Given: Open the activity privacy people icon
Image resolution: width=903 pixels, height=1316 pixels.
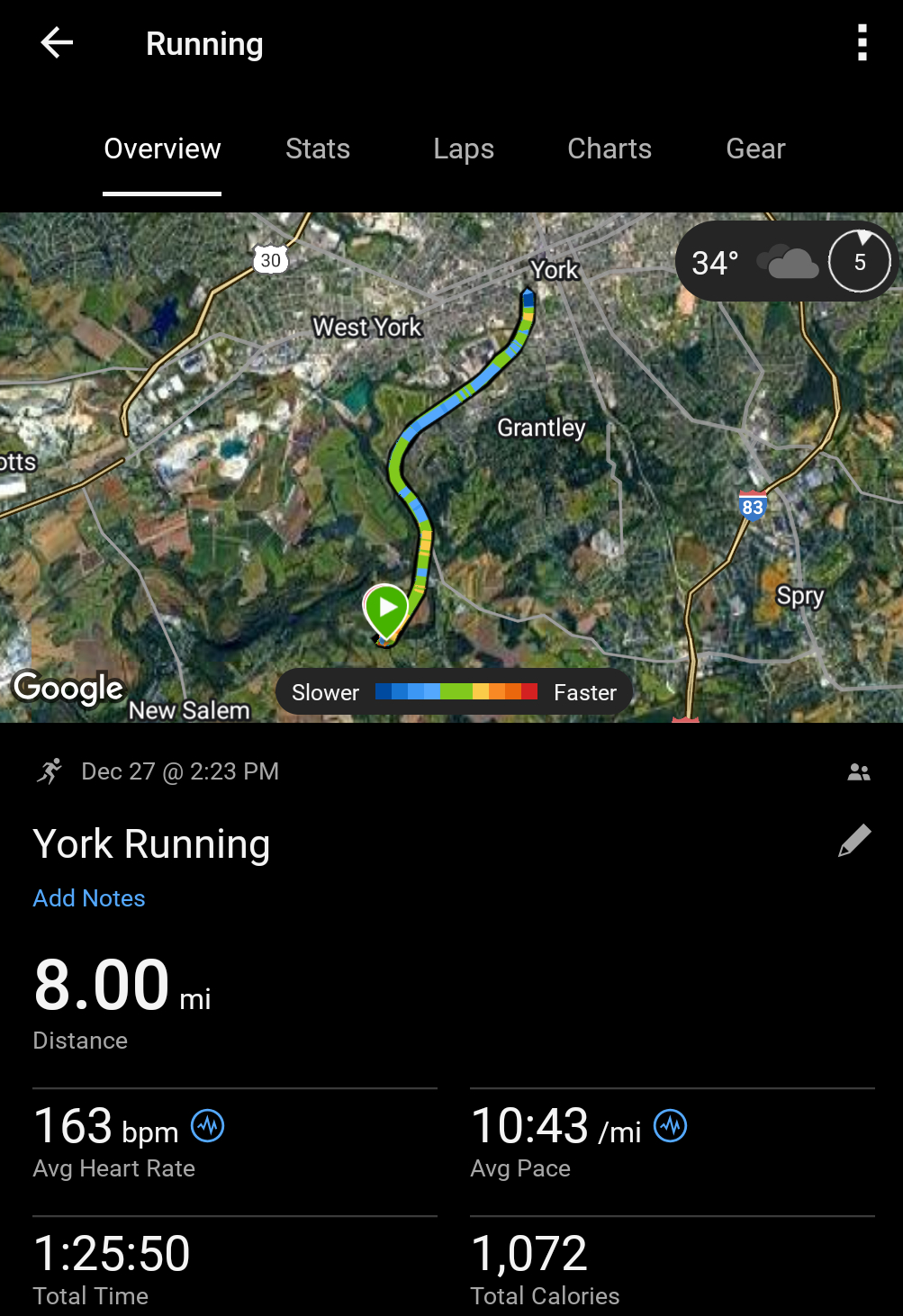Looking at the screenshot, I should pyautogui.click(x=859, y=772).
